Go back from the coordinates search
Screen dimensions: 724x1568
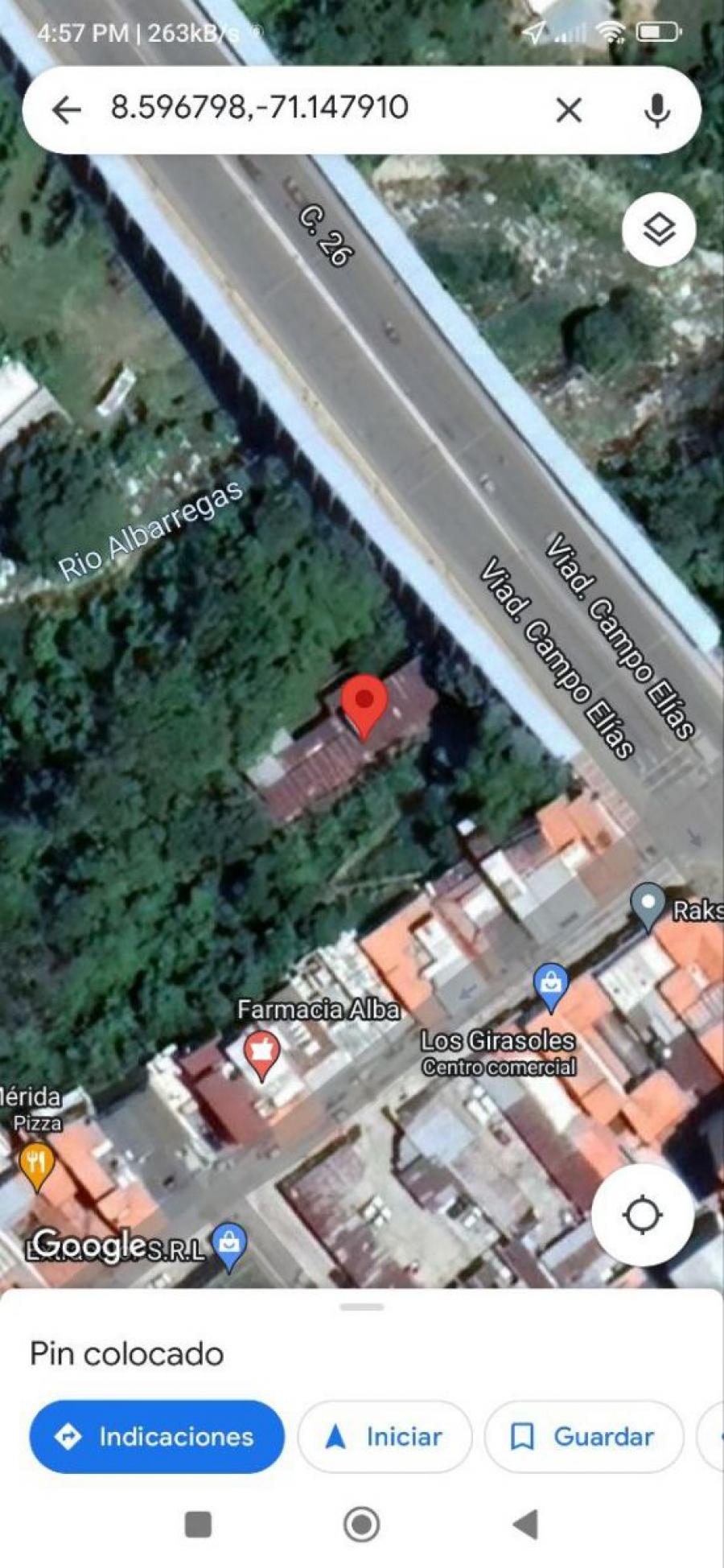coord(67,109)
